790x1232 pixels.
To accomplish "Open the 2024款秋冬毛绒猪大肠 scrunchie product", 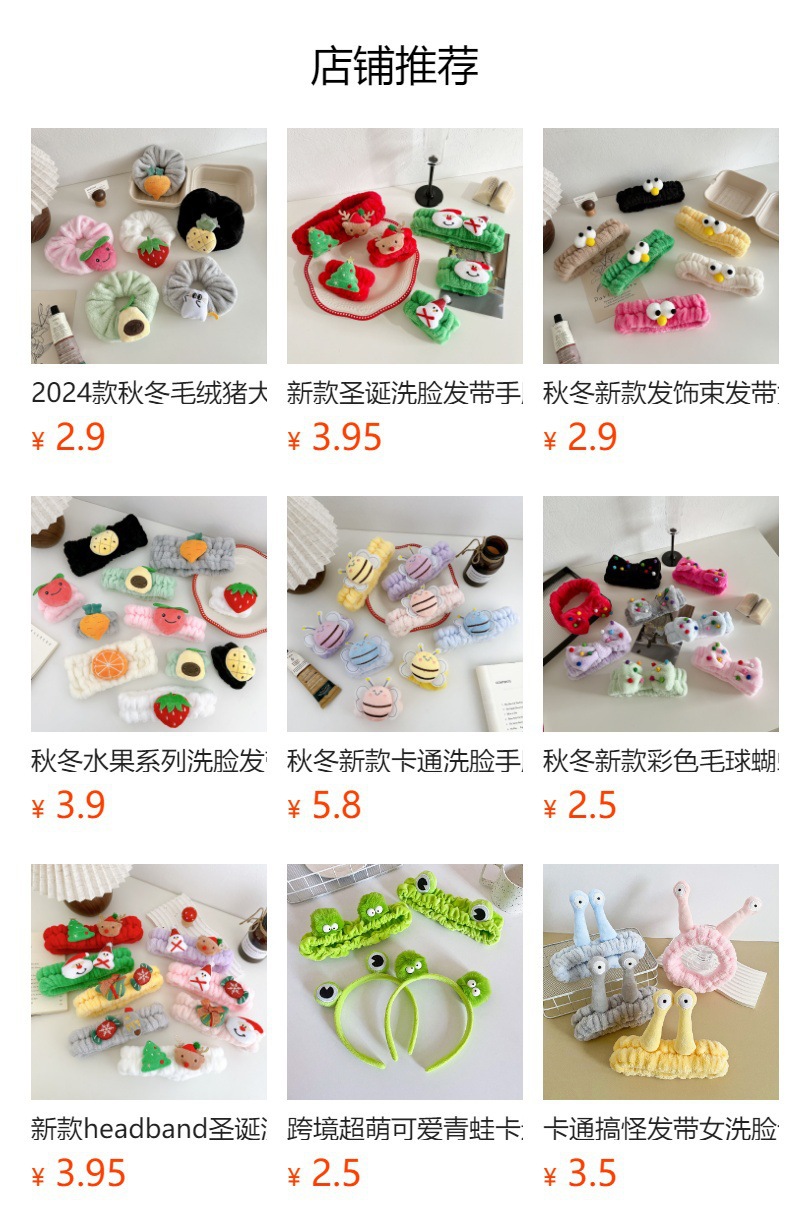I will pos(149,246).
